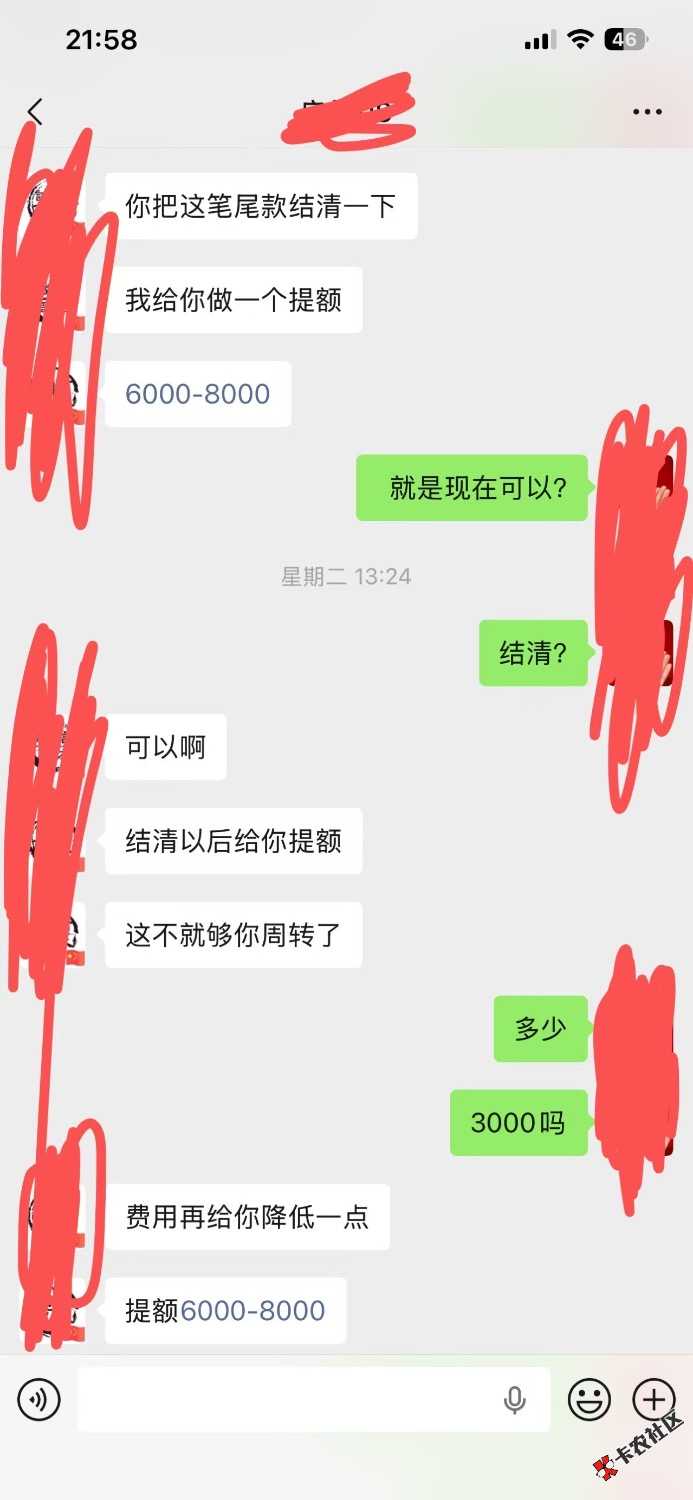Go back to the chat list
Screen dimensions: 693x1500
coord(36,112)
